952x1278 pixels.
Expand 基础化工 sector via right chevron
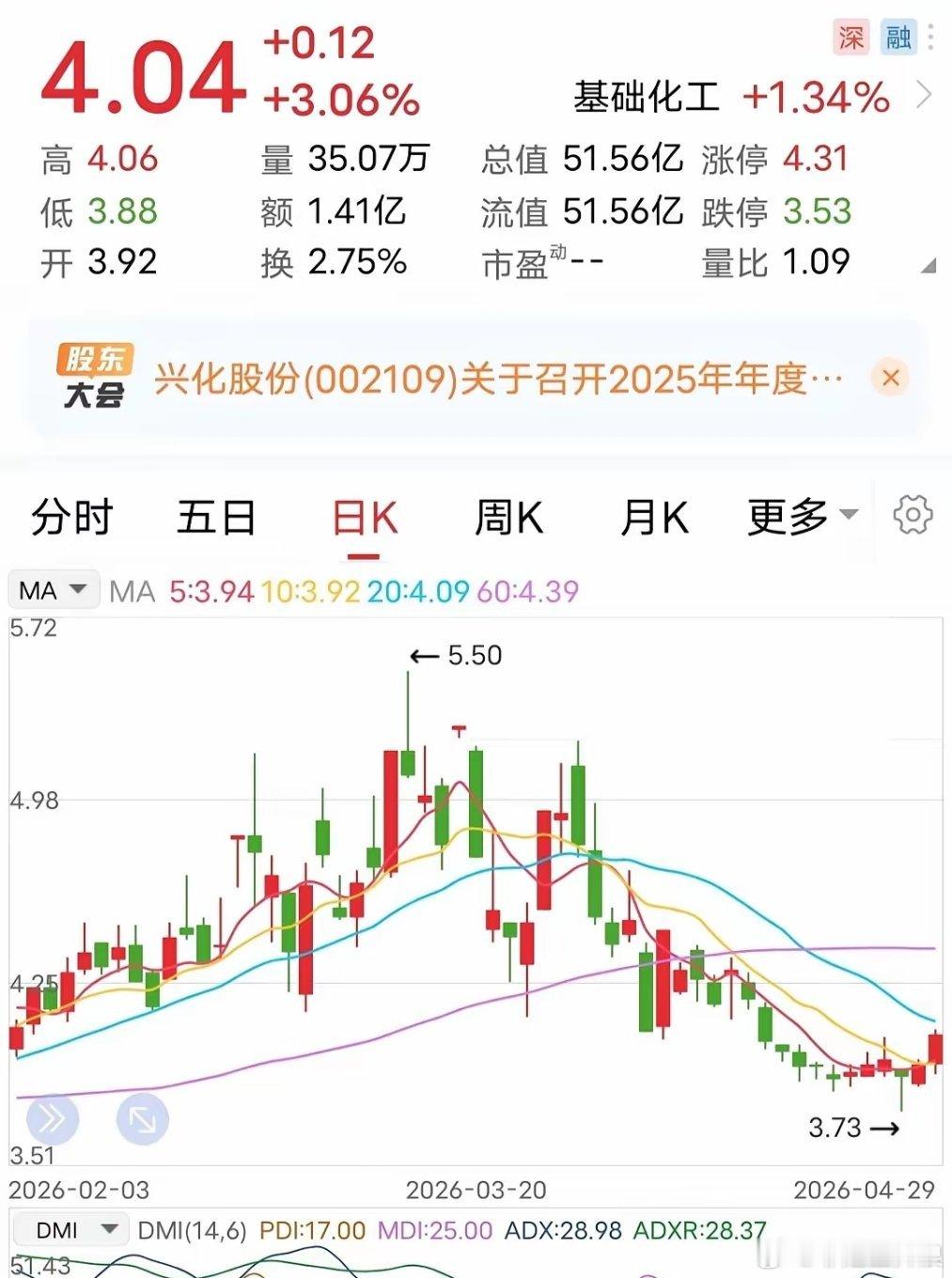926,94
